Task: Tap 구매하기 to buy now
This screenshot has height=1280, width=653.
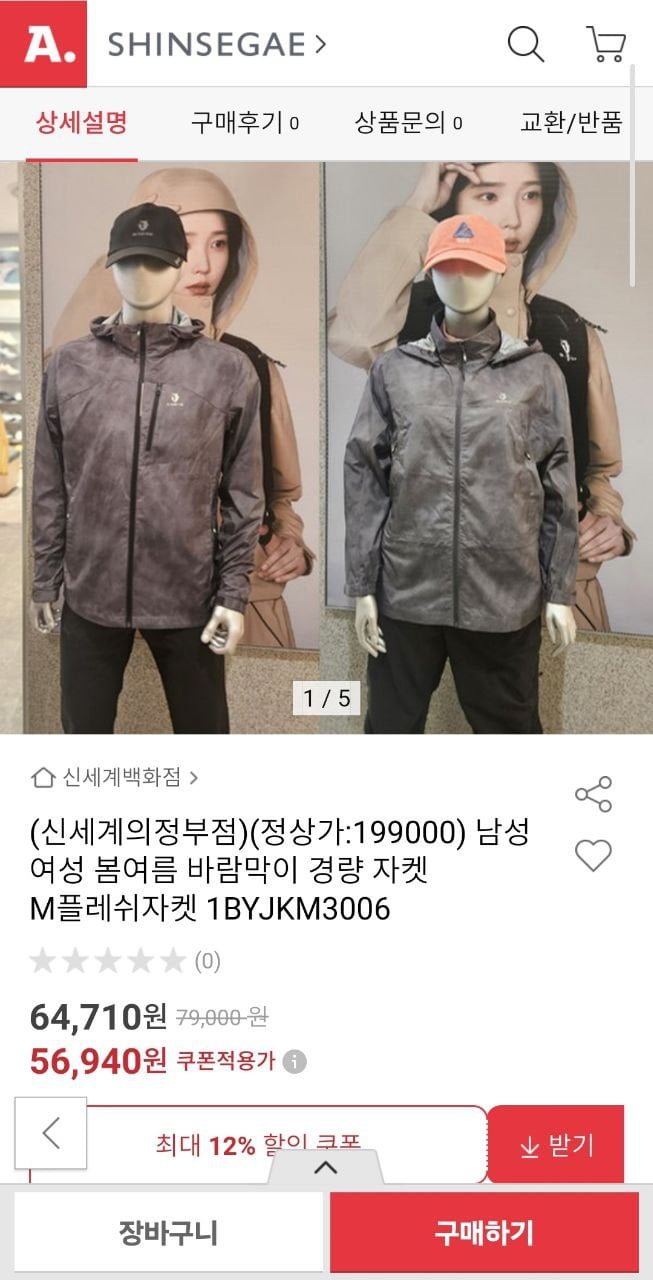Action: pyautogui.click(x=484, y=1233)
